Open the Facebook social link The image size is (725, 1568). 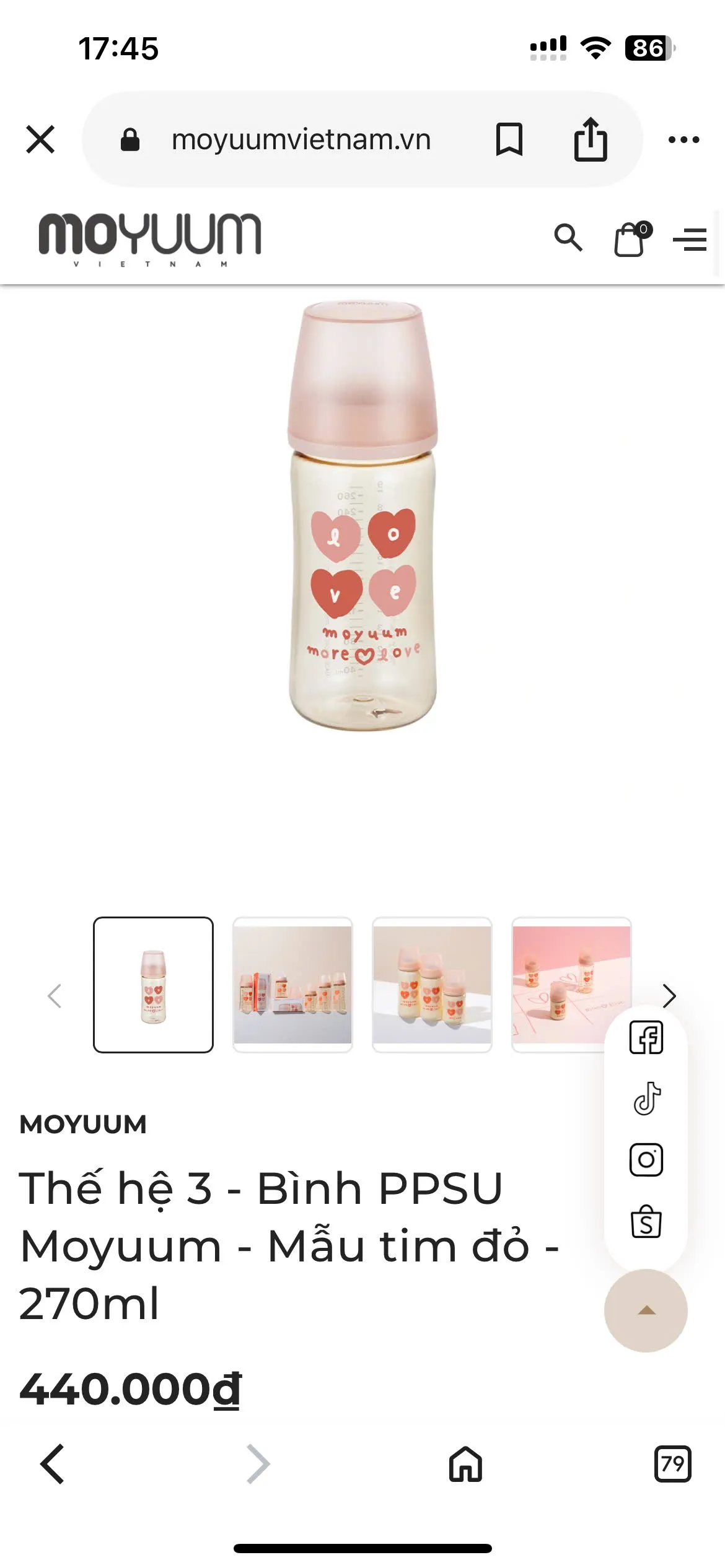tap(646, 1037)
